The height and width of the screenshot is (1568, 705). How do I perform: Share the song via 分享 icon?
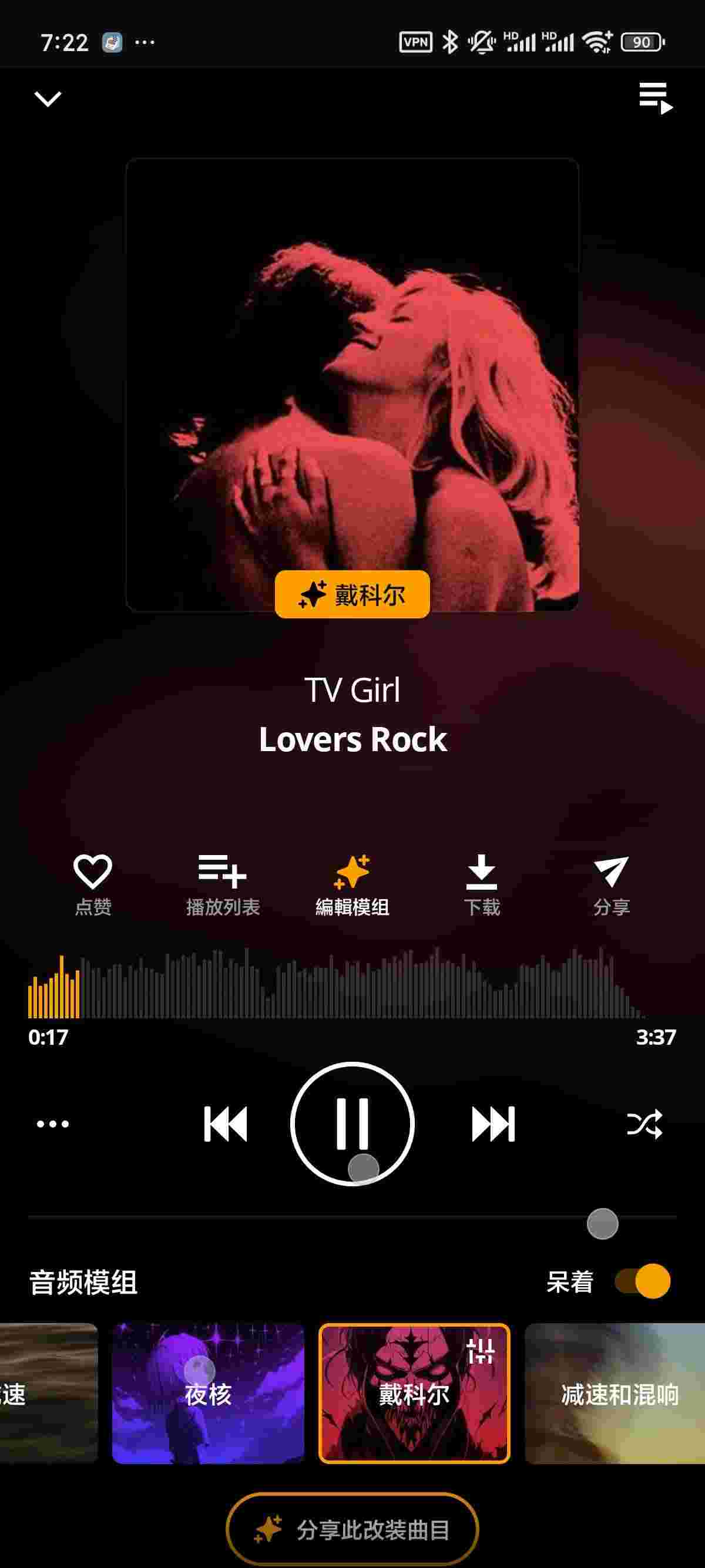(x=611, y=884)
